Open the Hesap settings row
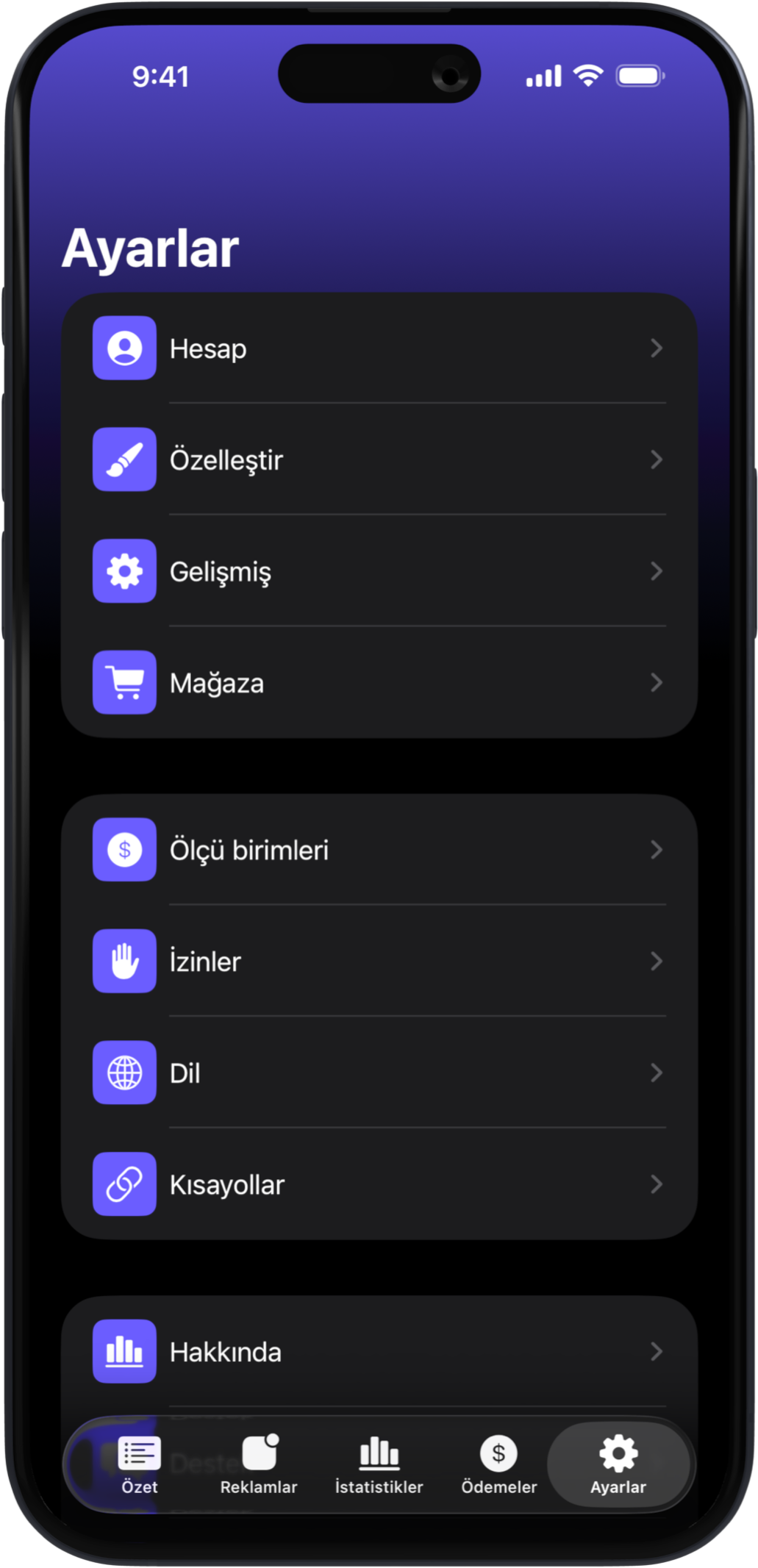Screen dimensions: 758x1568 [379, 348]
